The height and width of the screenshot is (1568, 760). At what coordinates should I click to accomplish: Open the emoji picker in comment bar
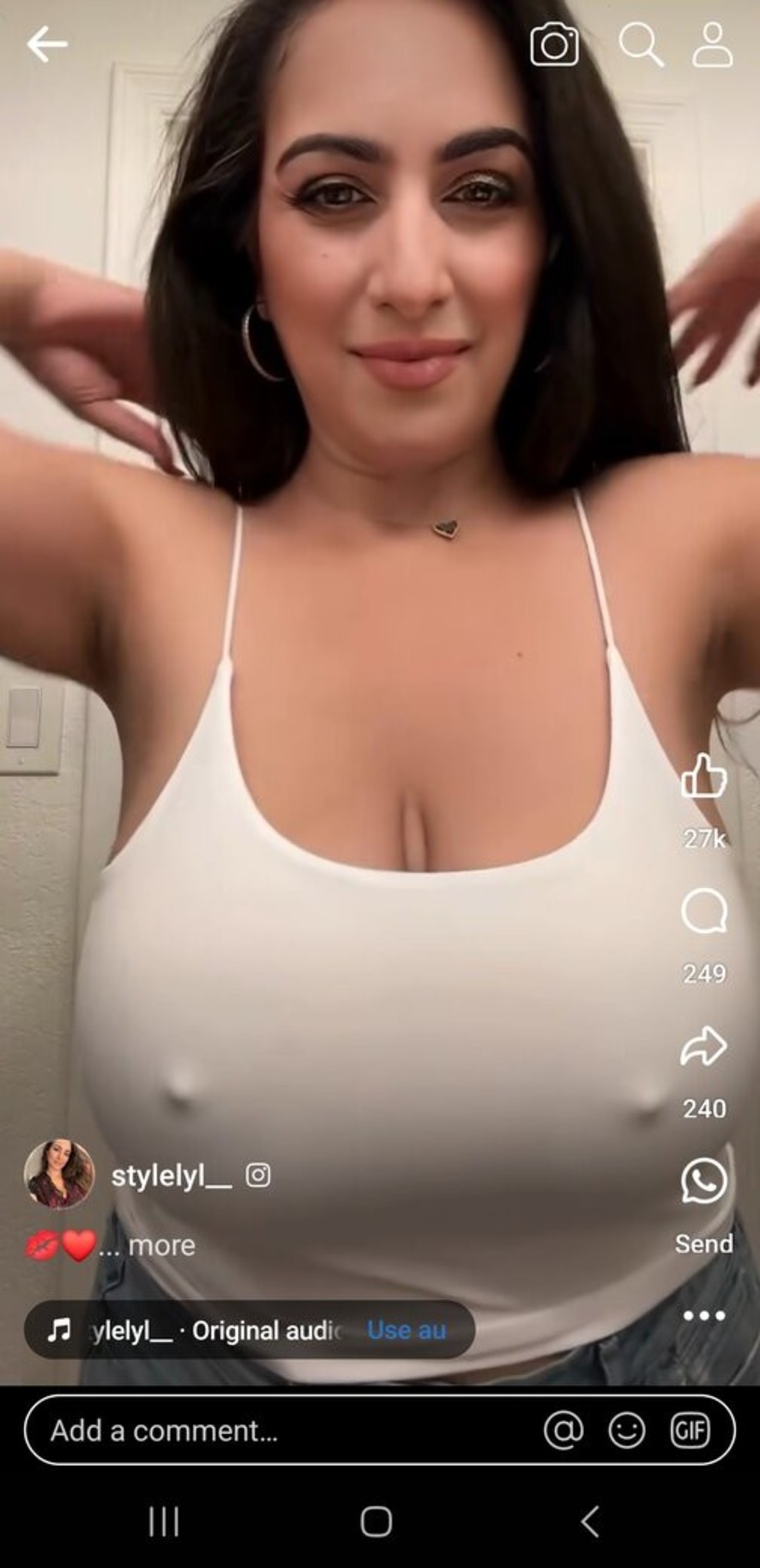click(x=626, y=1431)
